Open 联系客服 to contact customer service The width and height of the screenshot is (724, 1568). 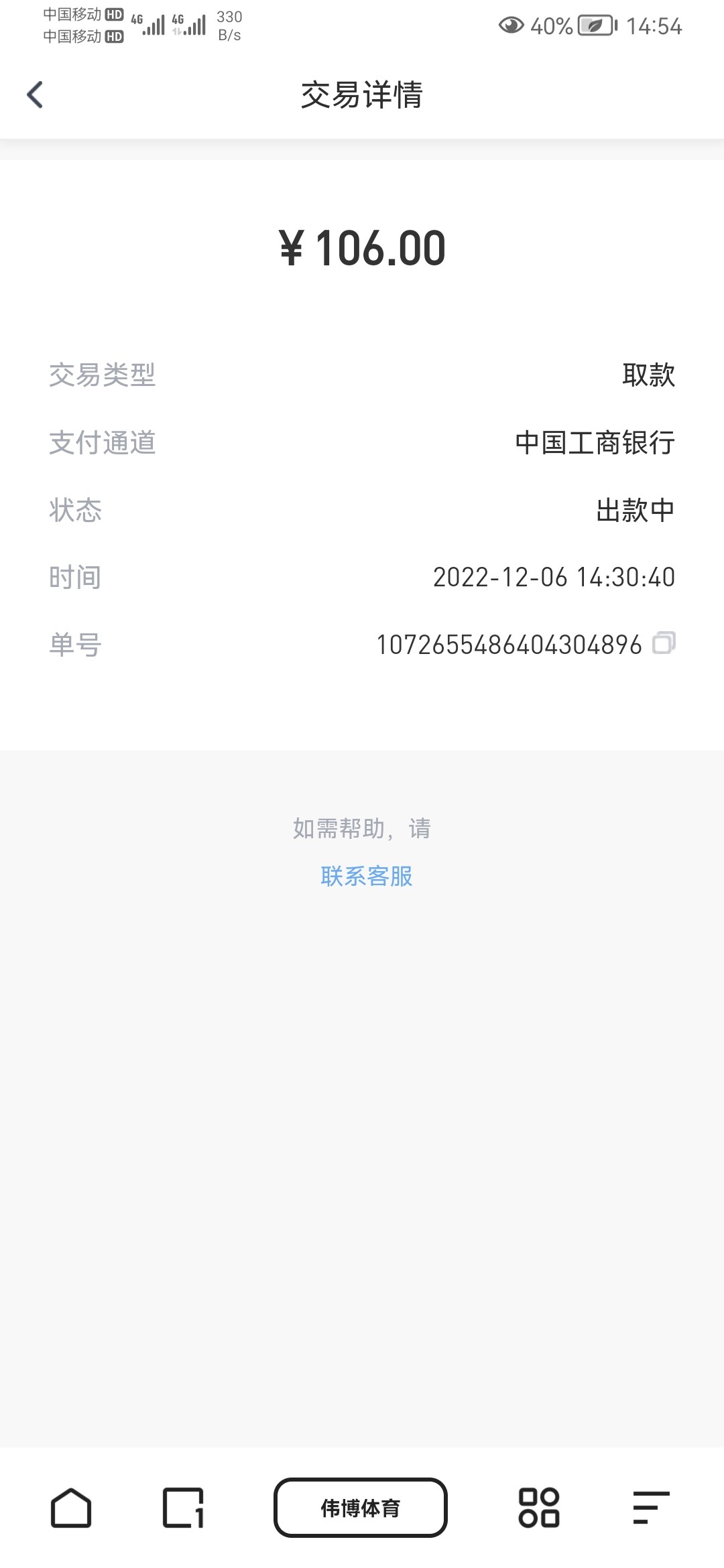pos(366,874)
